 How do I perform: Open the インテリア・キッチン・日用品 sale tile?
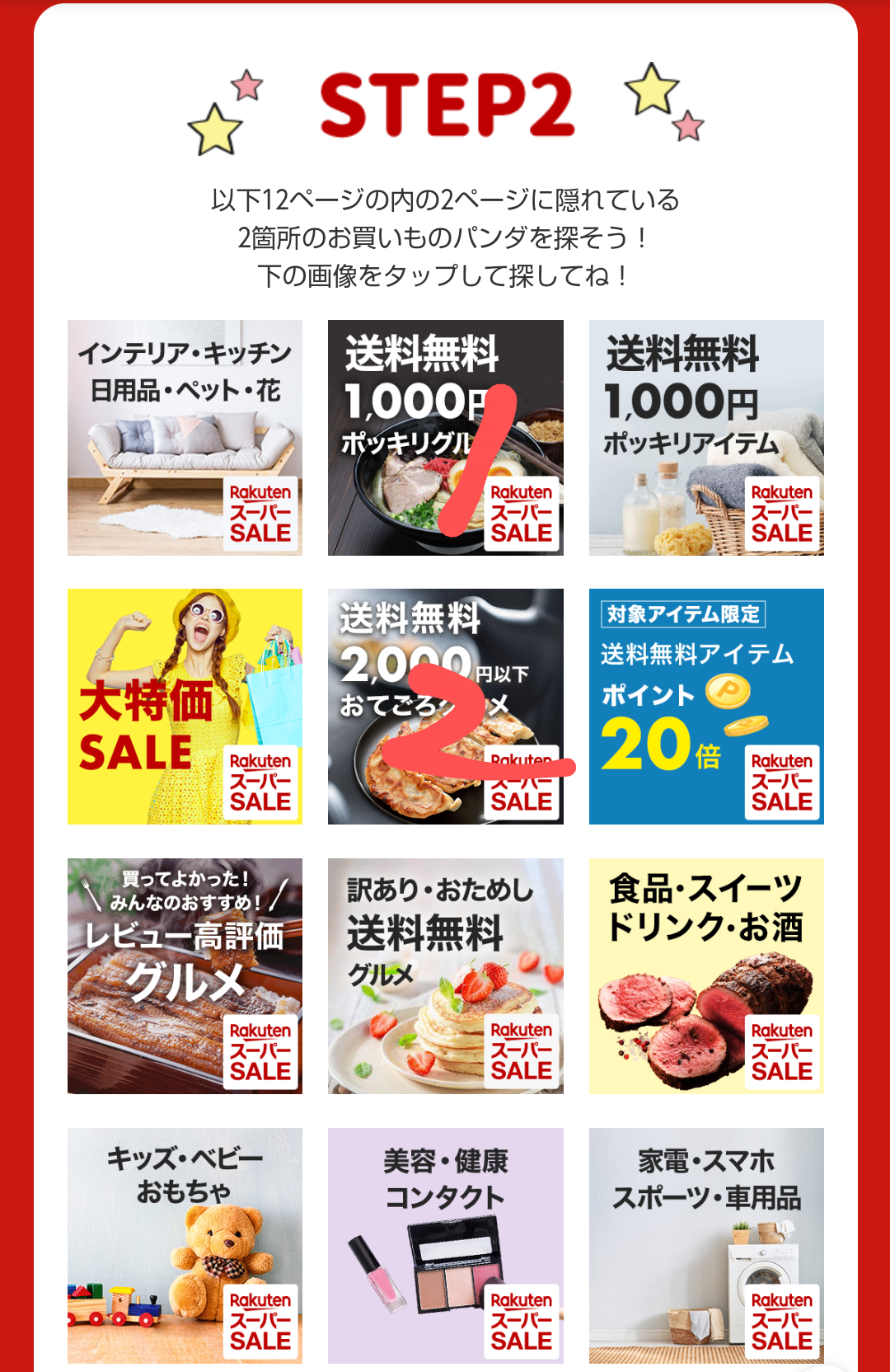[185, 437]
